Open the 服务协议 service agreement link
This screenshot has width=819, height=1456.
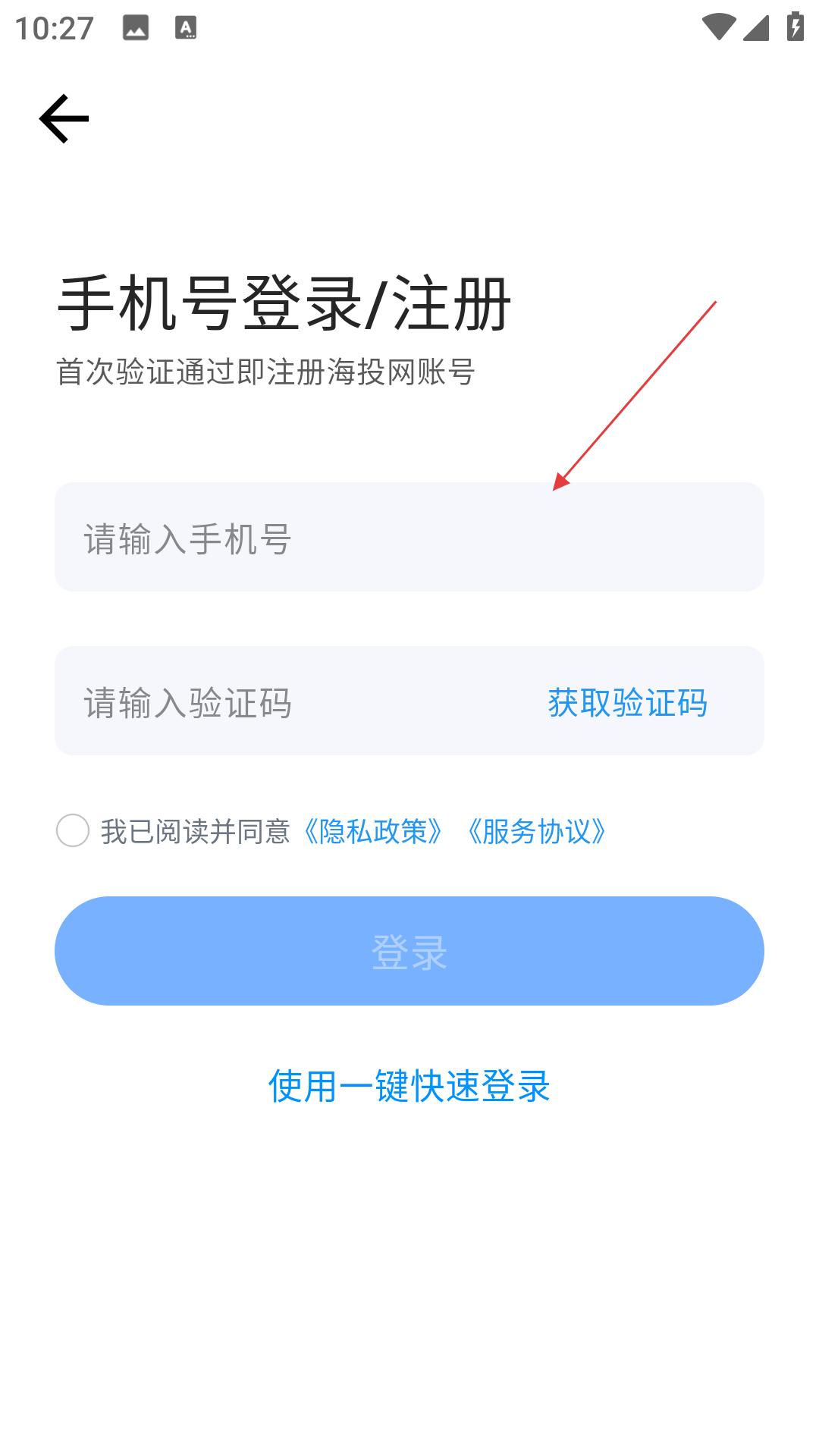pyautogui.click(x=536, y=831)
